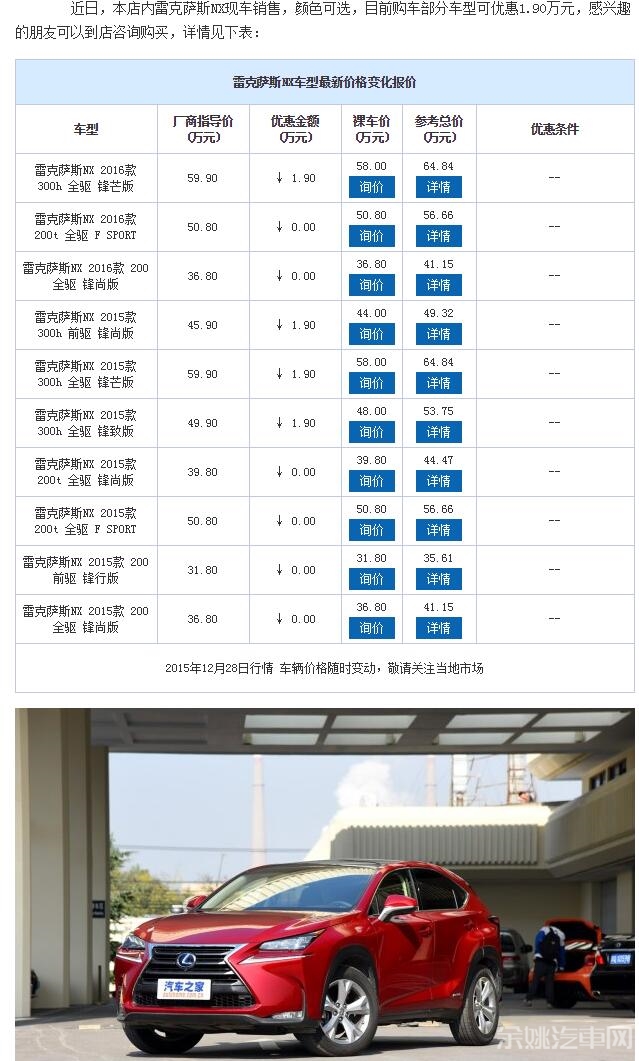Tap 询价 for 2015款 300h 前驱 锋尚版

coord(372,334)
